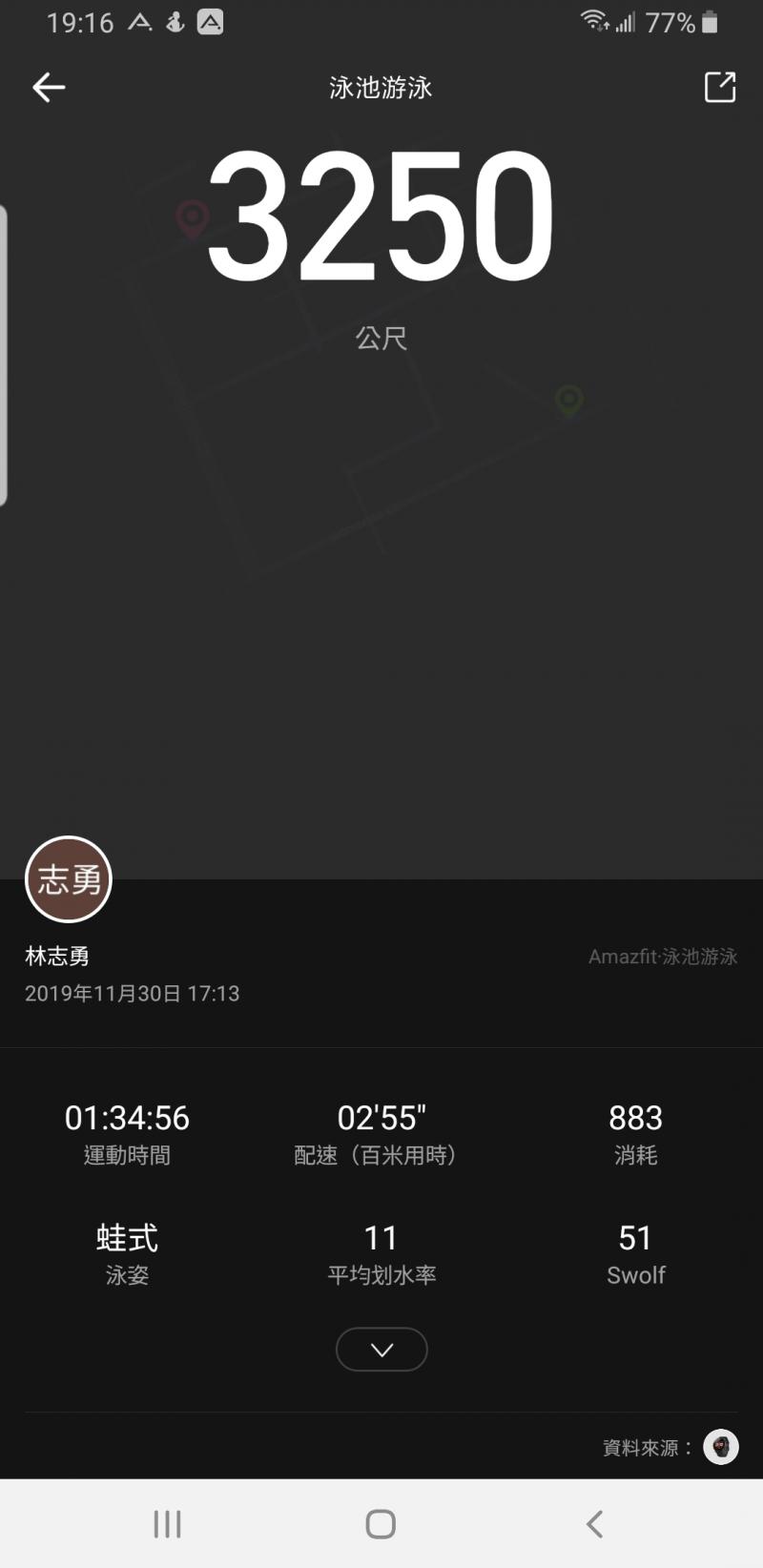Tap the system home button

tap(381, 1523)
